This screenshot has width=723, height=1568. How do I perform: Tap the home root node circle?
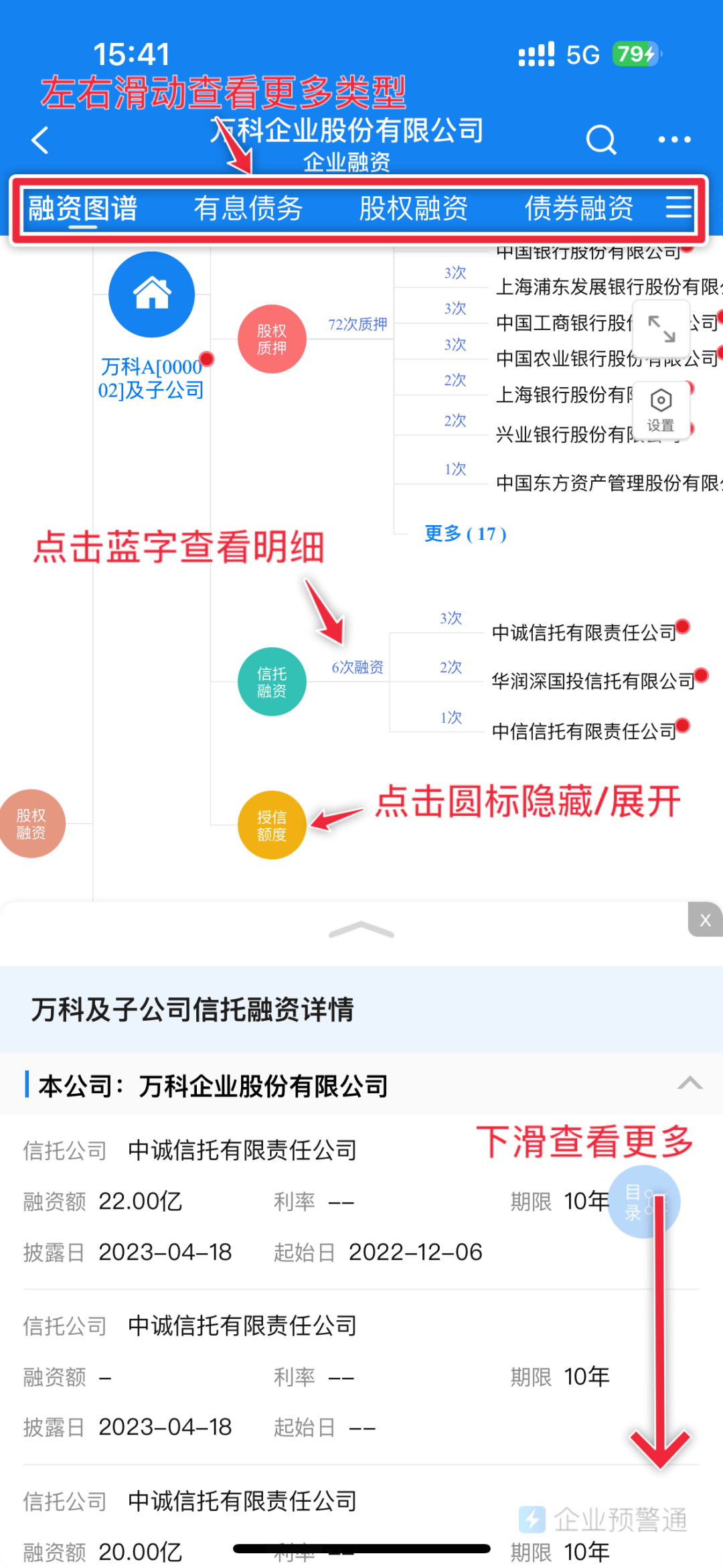[x=152, y=295]
